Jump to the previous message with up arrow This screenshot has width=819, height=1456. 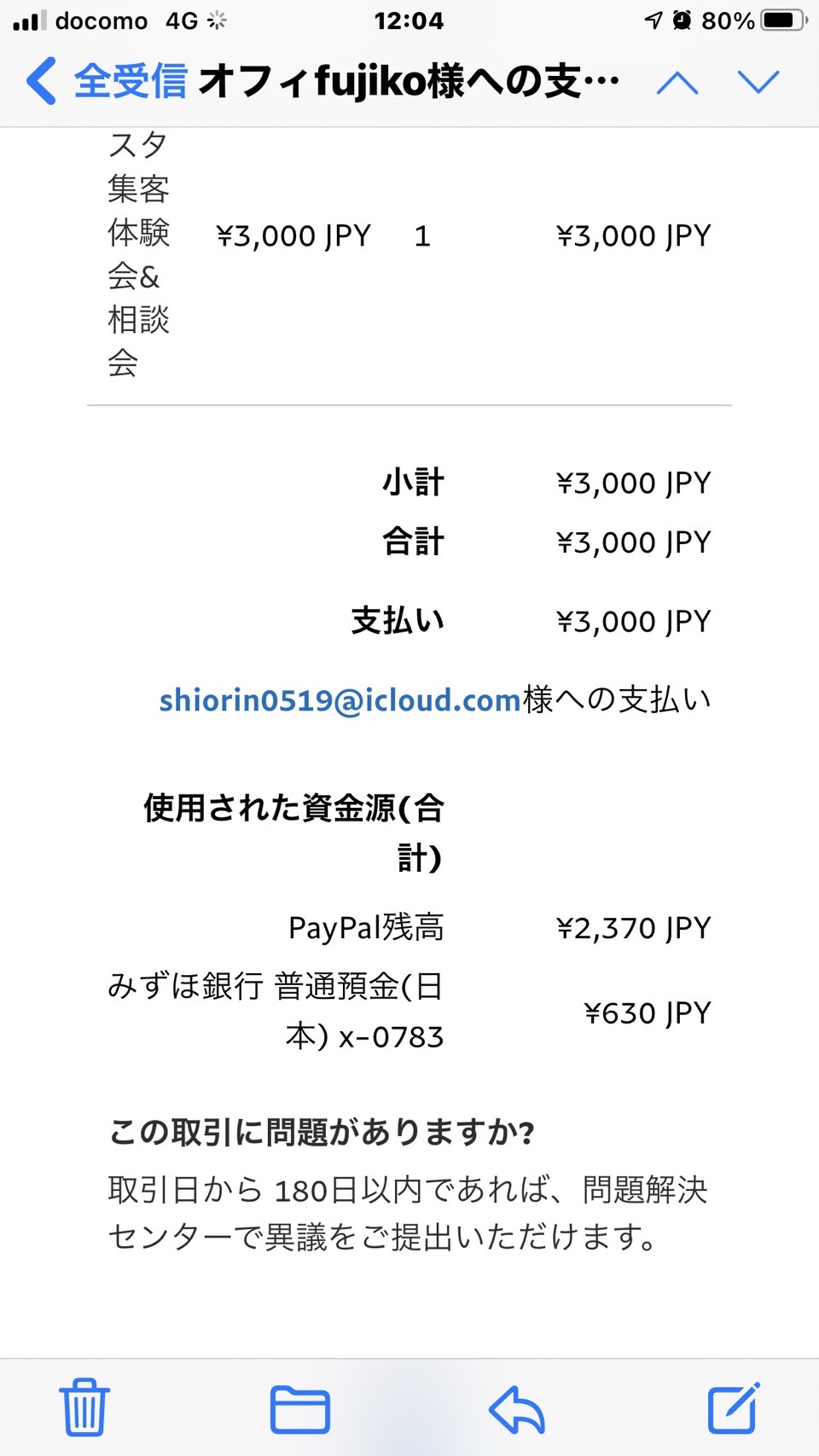pyautogui.click(x=677, y=82)
